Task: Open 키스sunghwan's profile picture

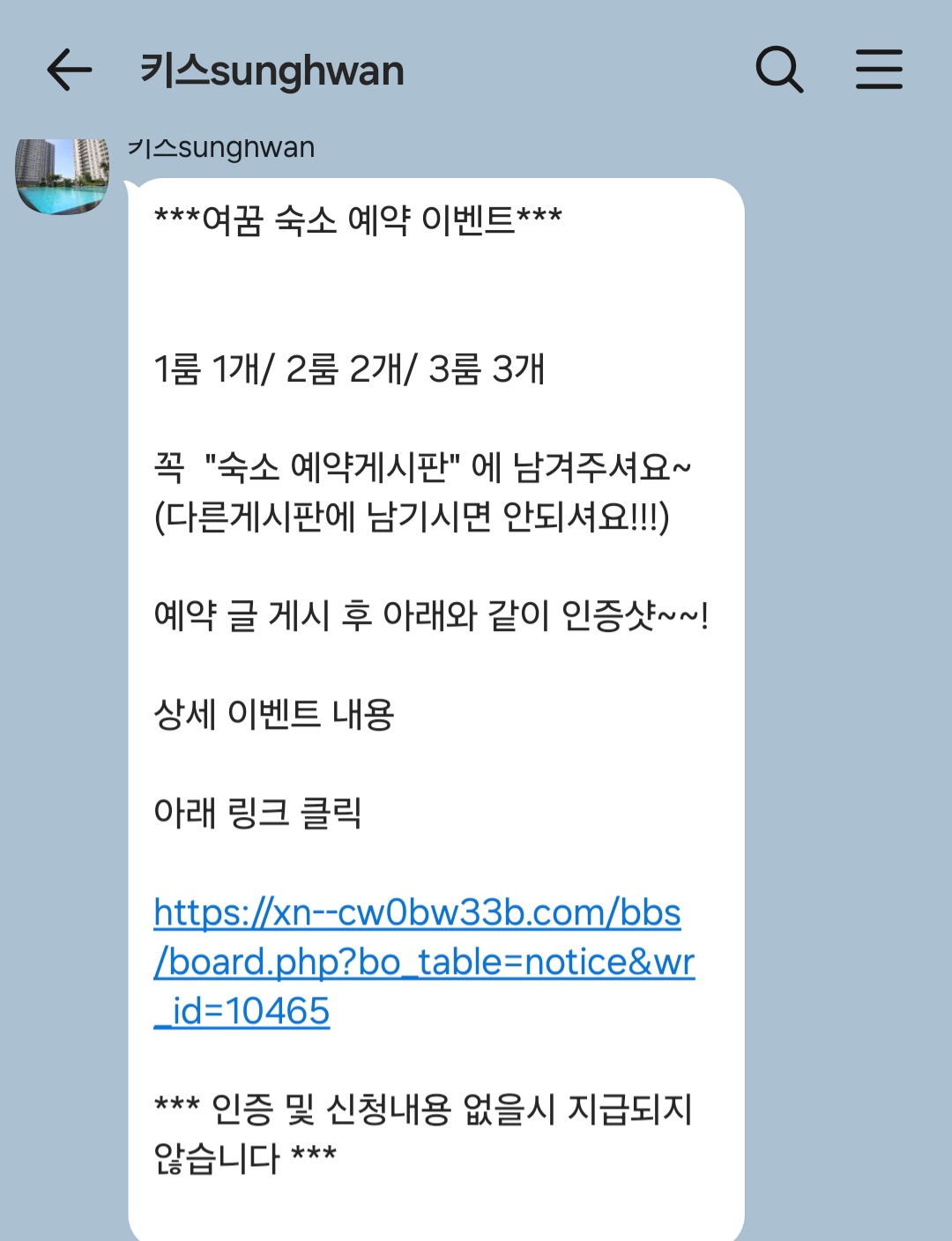Action: click(x=62, y=175)
